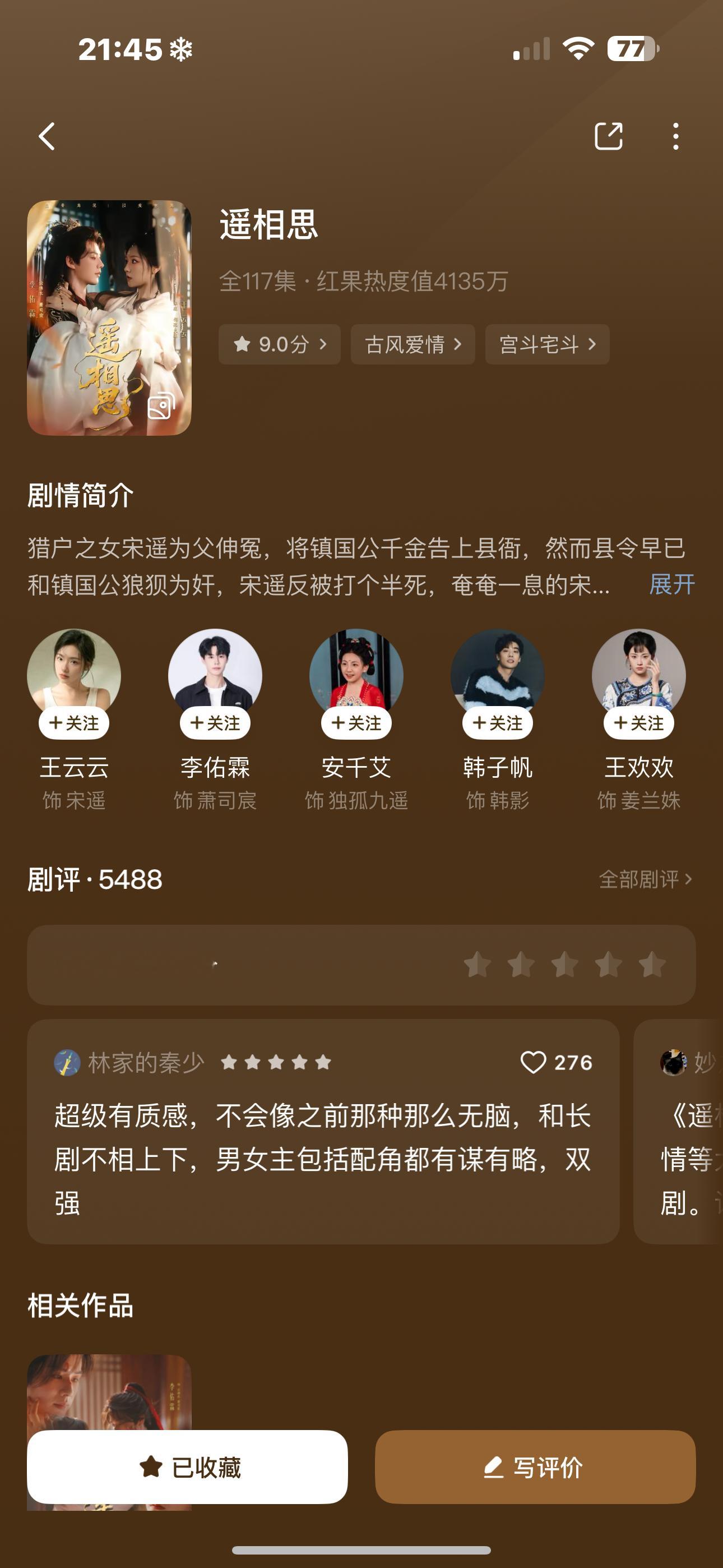The width and height of the screenshot is (723, 1568).
Task: Expand the plot summary via 展开
Action: 671,585
